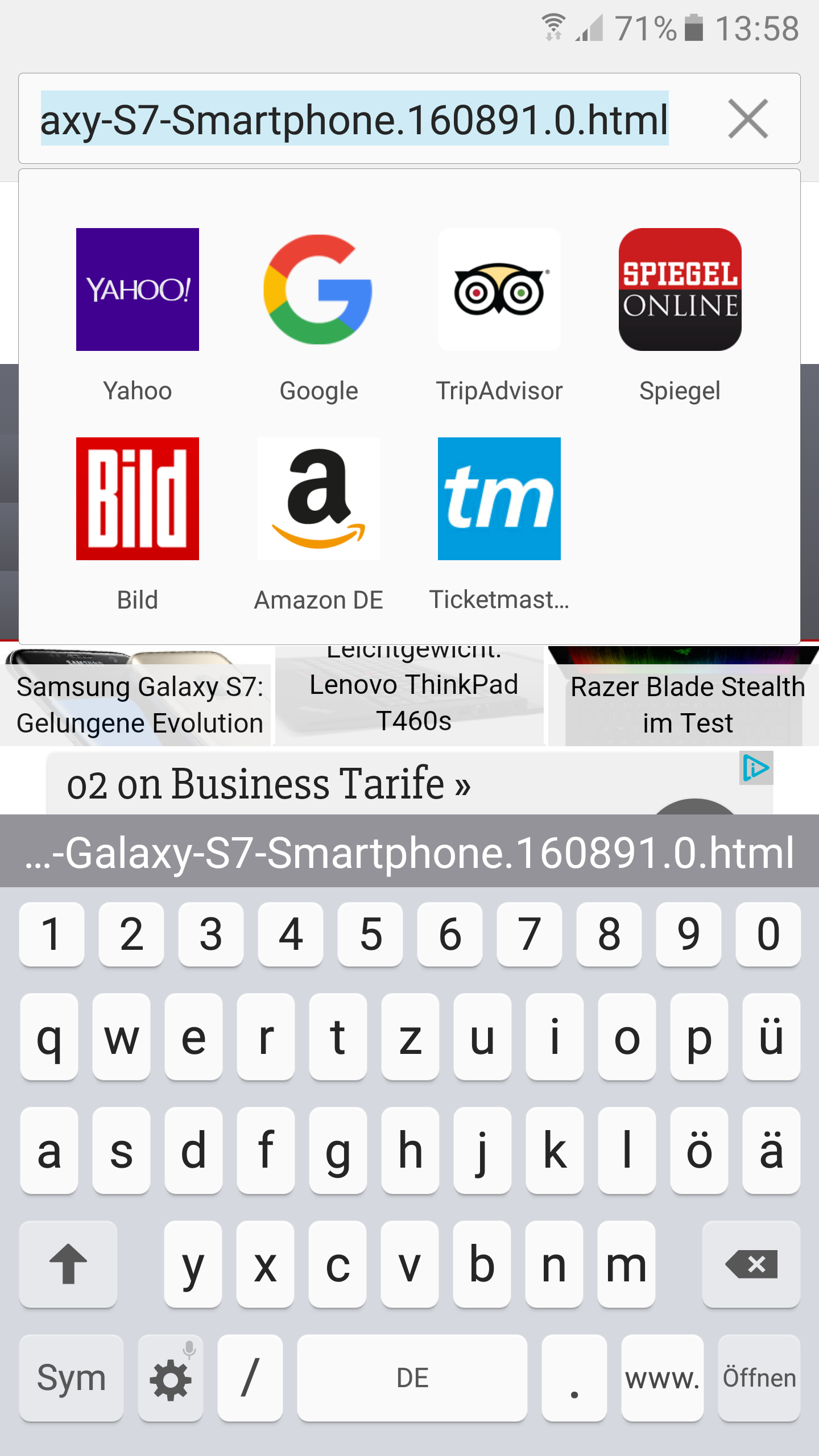This screenshot has width=819, height=1456.
Task: Tap the keyboard backspace key
Action: [751, 1265]
